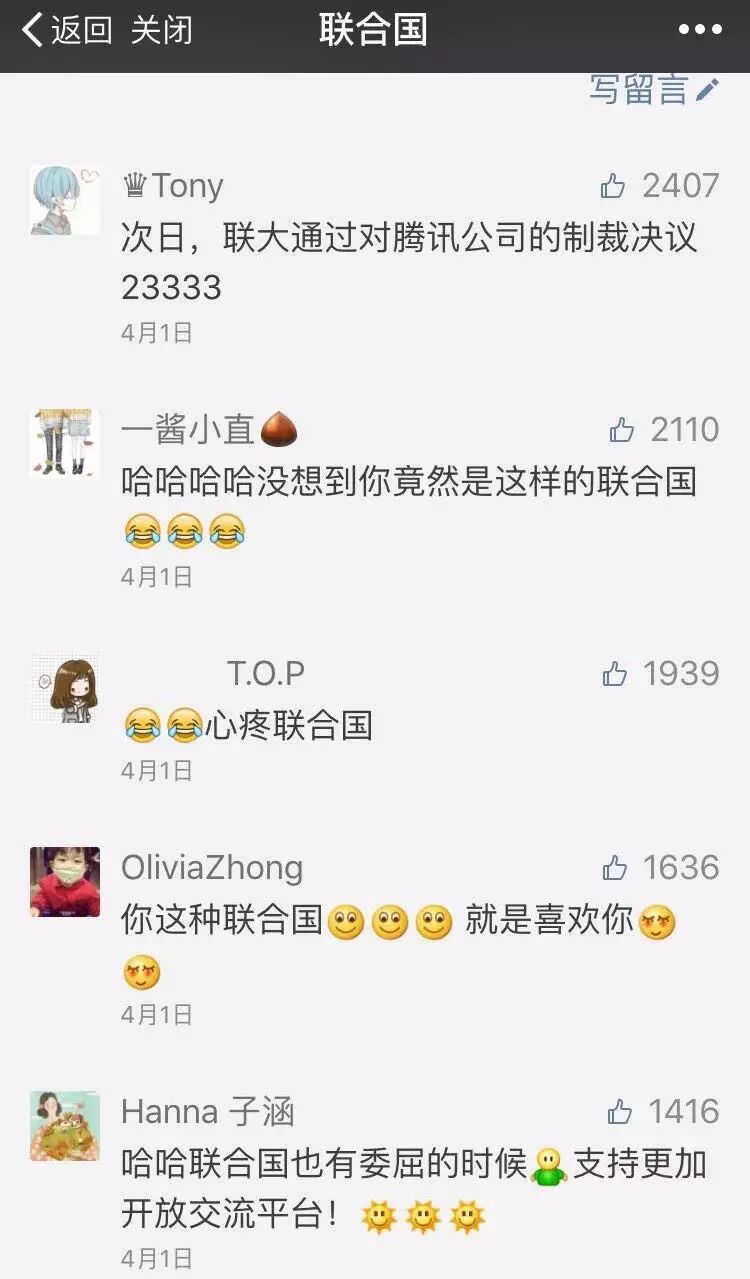Open the three-dot more menu
Screen dimensions: 750x1279
[x=699, y=30]
